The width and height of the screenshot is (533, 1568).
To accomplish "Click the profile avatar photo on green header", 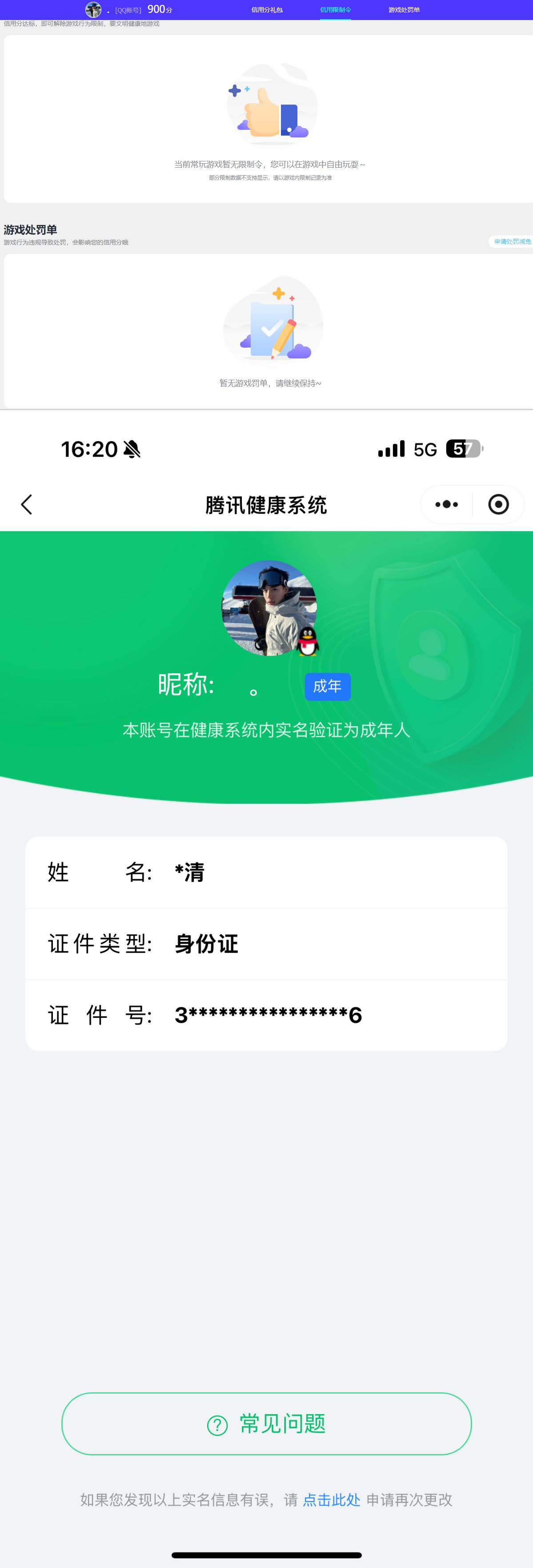I will [270, 609].
